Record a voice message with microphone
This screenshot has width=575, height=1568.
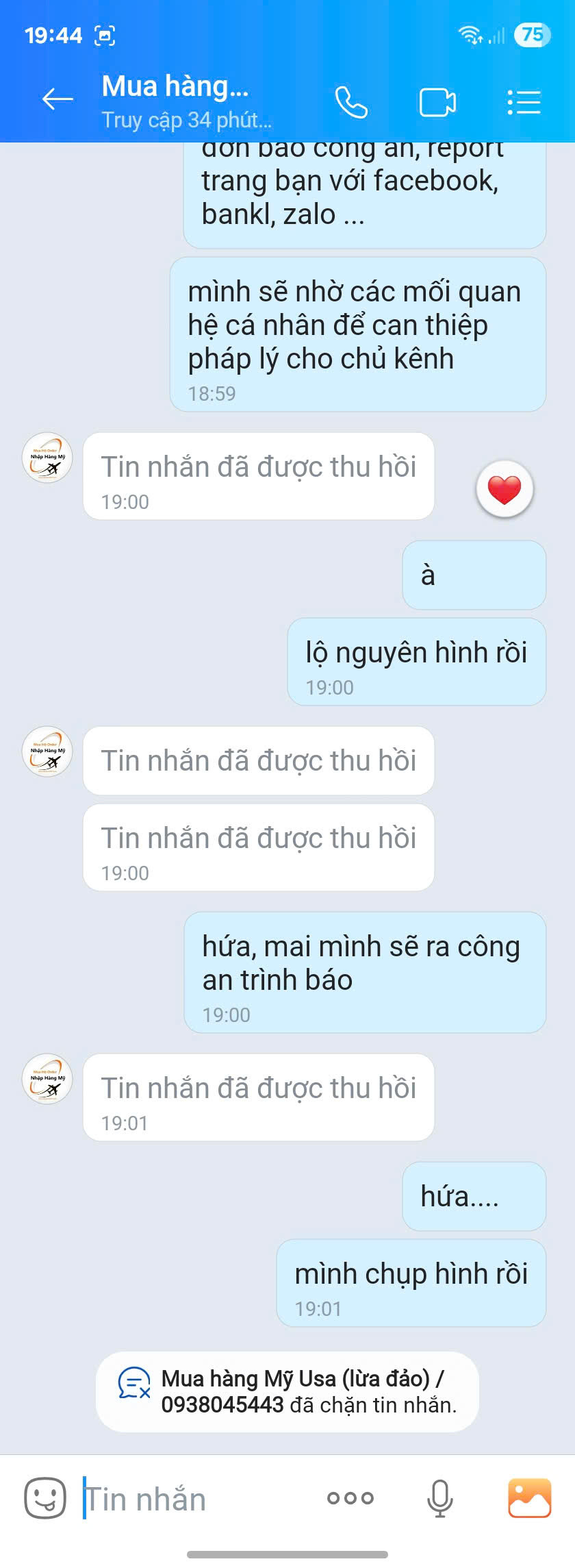tap(440, 1498)
